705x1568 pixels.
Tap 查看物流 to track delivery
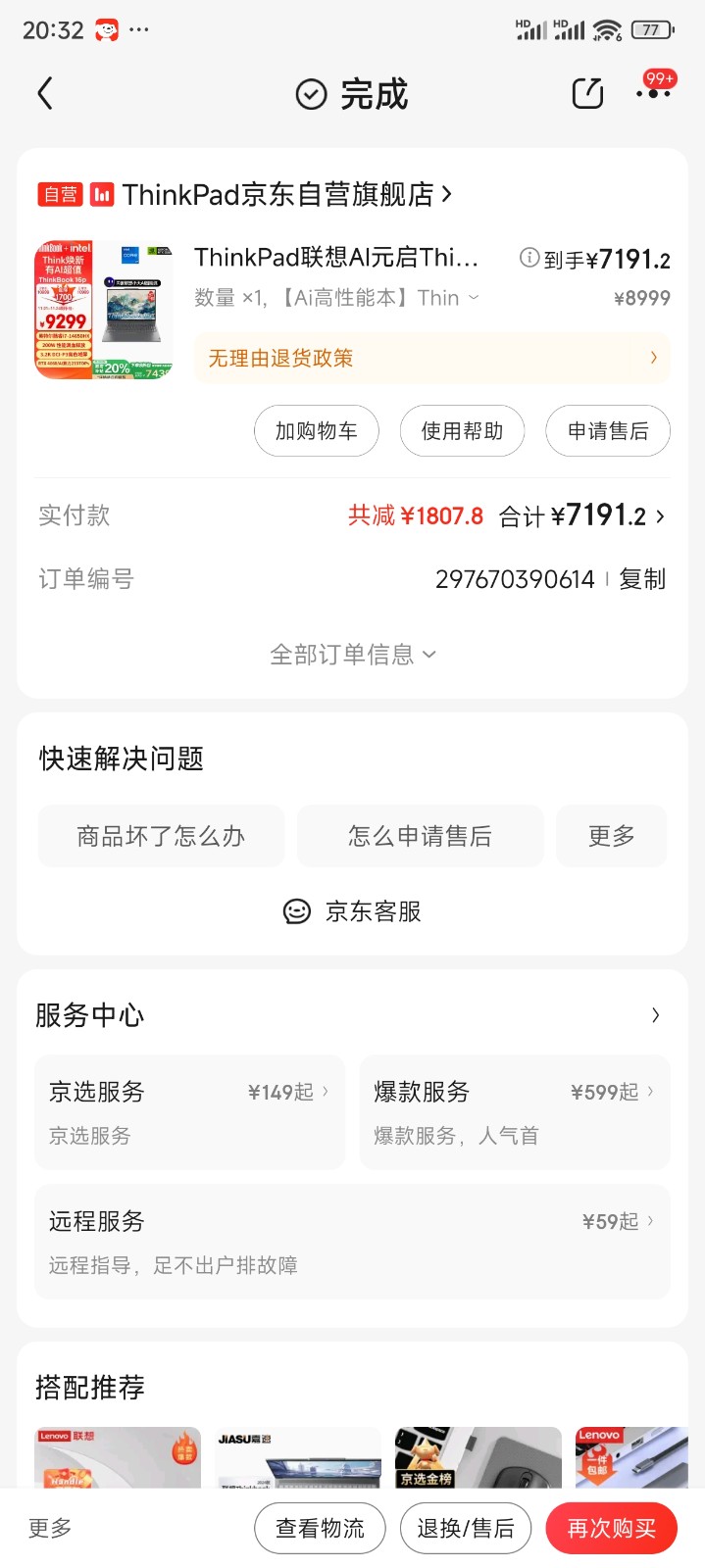320,1528
